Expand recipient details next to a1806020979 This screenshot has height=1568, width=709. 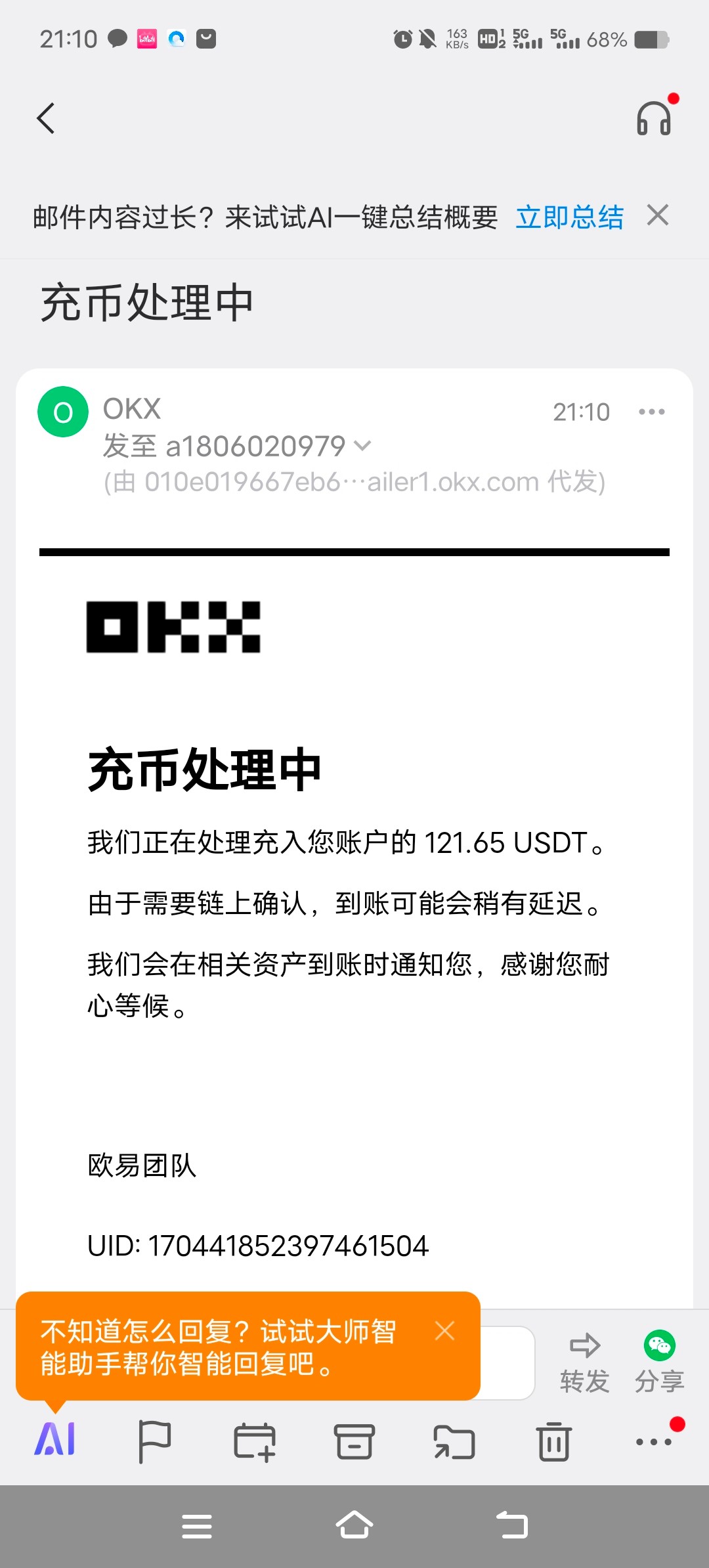[x=362, y=446]
